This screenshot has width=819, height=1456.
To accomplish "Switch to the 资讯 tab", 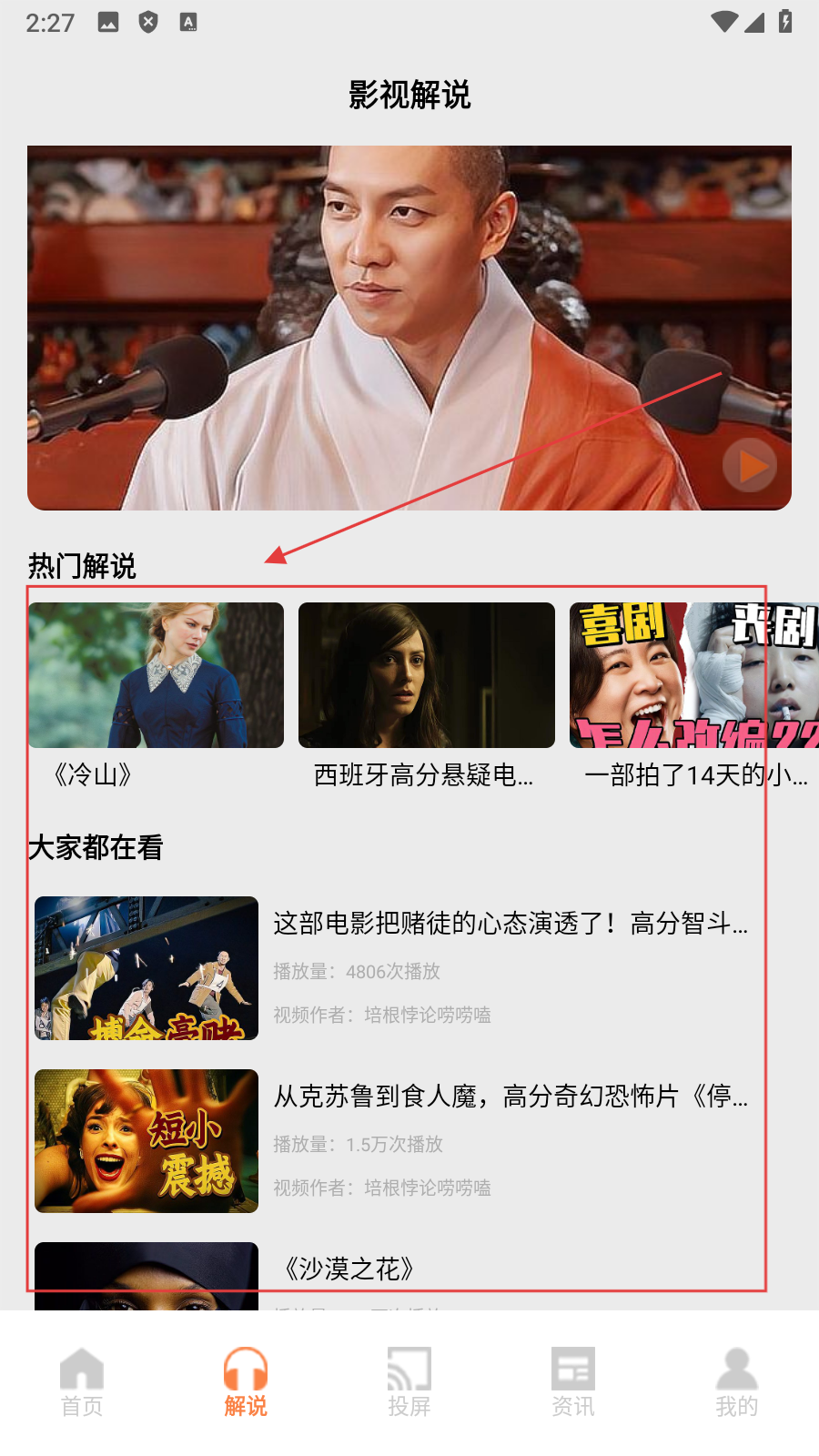I will [x=573, y=1381].
